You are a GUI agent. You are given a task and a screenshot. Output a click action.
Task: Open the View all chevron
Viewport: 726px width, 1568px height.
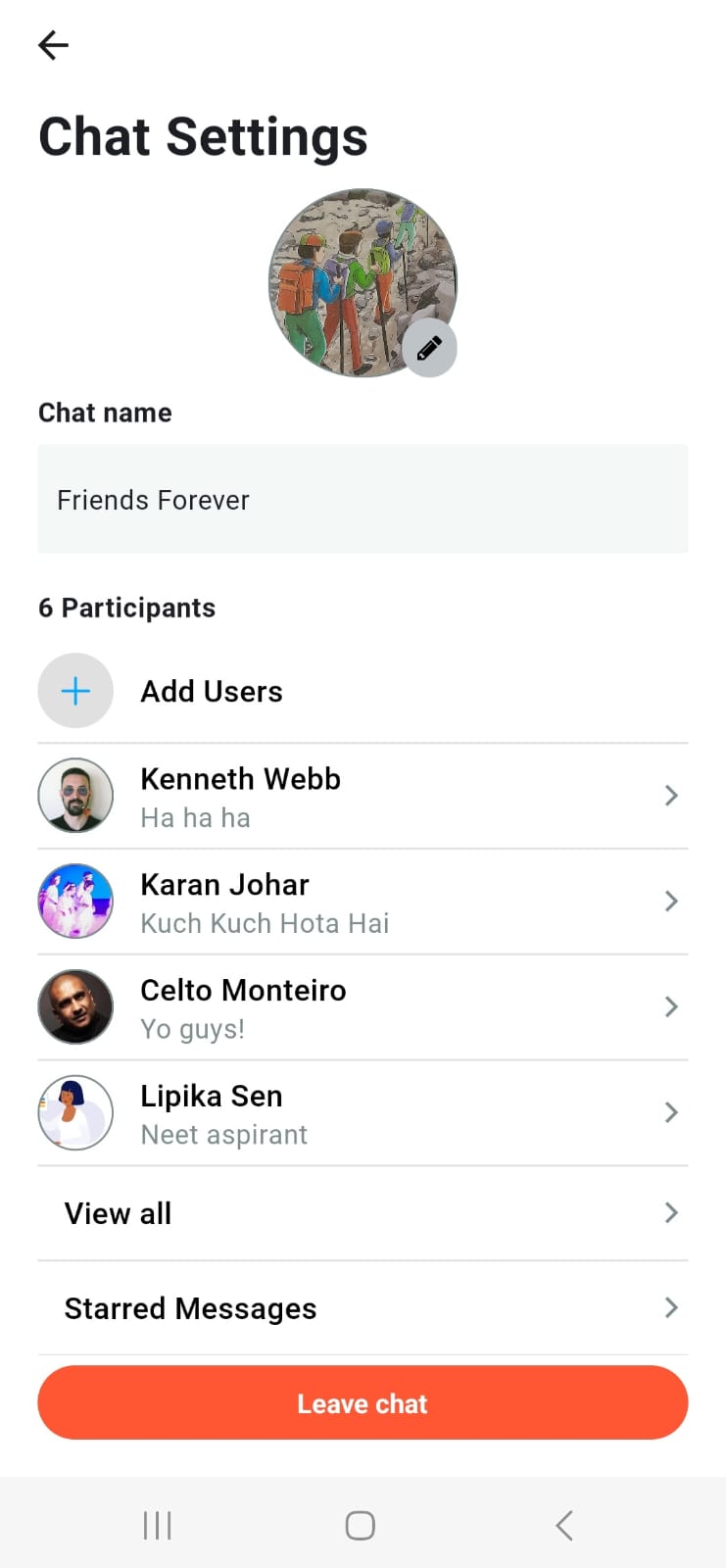click(x=671, y=1213)
